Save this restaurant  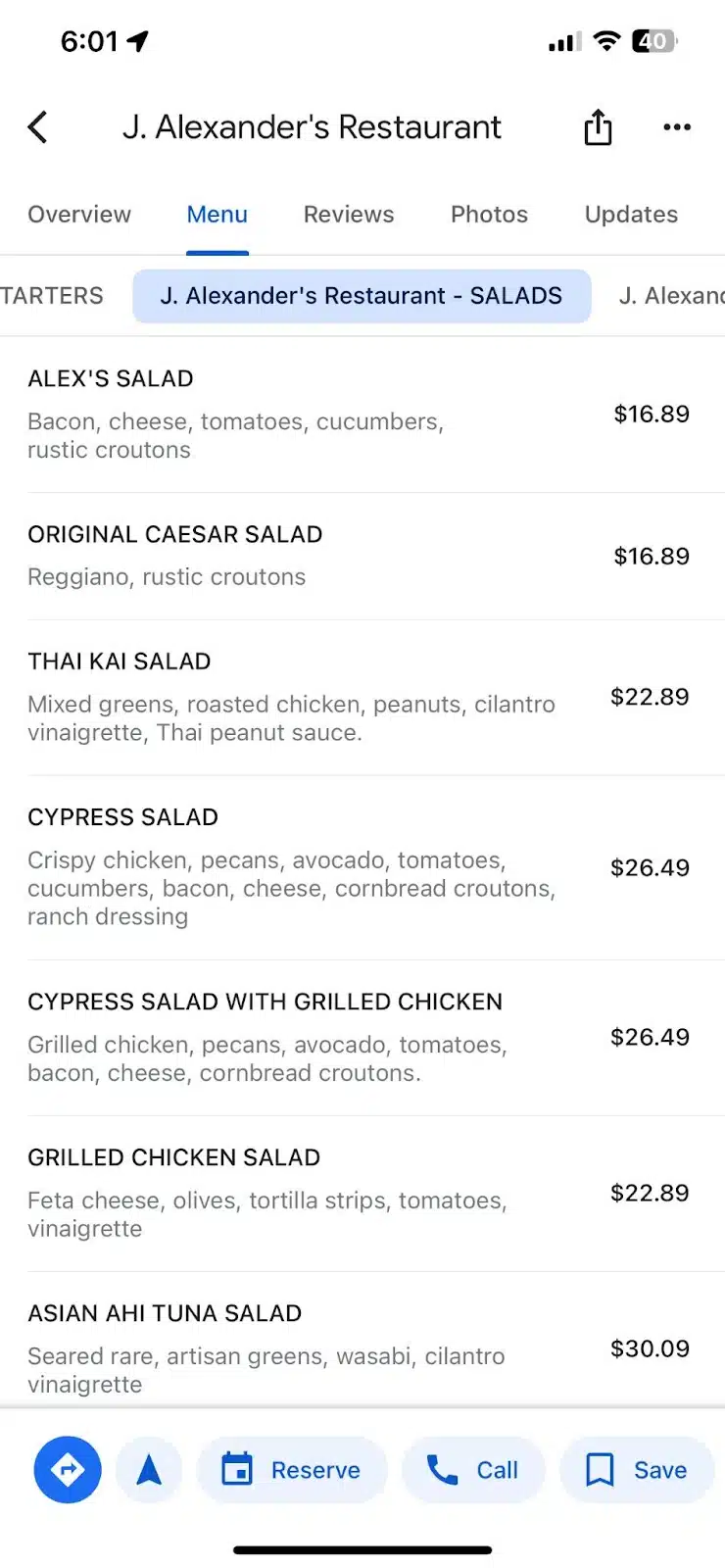(637, 1470)
